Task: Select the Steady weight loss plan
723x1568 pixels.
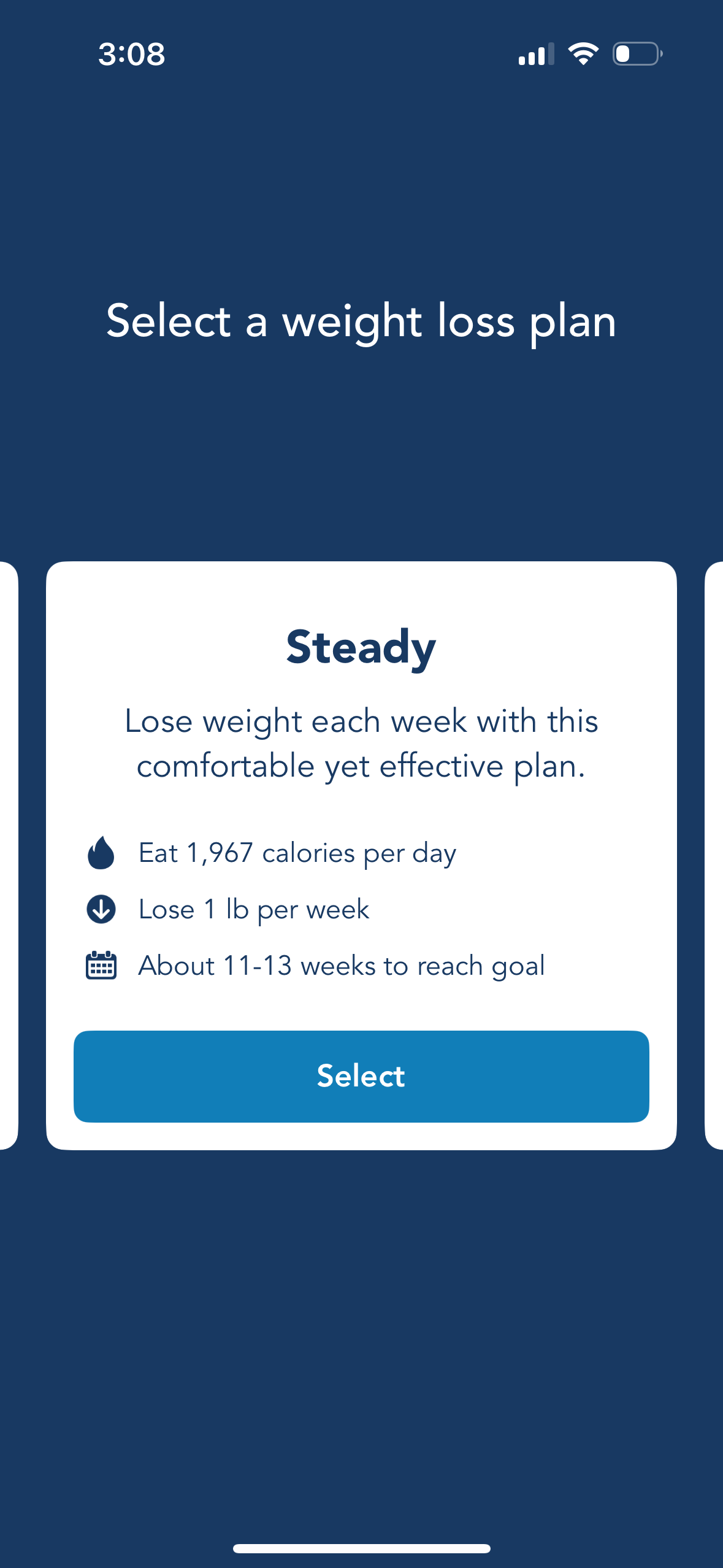Action: click(x=361, y=1075)
